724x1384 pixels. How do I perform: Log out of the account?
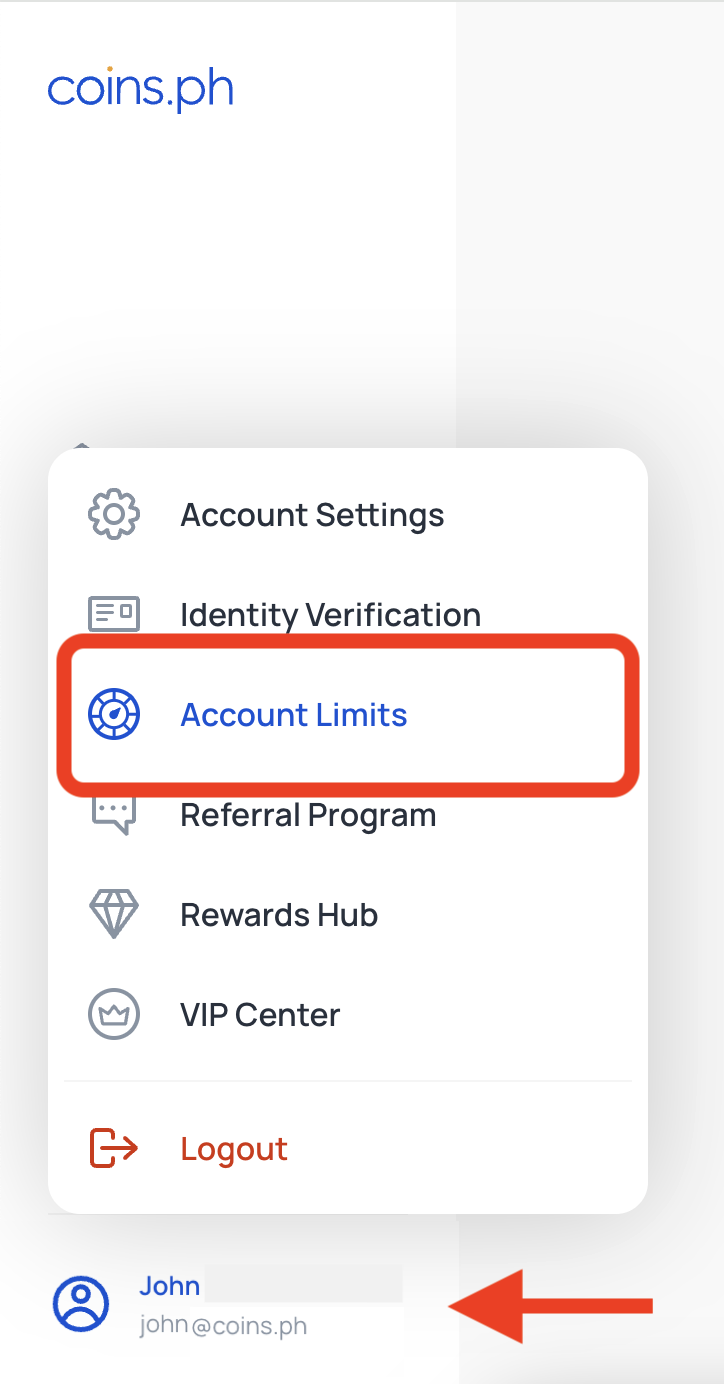[233, 1149]
